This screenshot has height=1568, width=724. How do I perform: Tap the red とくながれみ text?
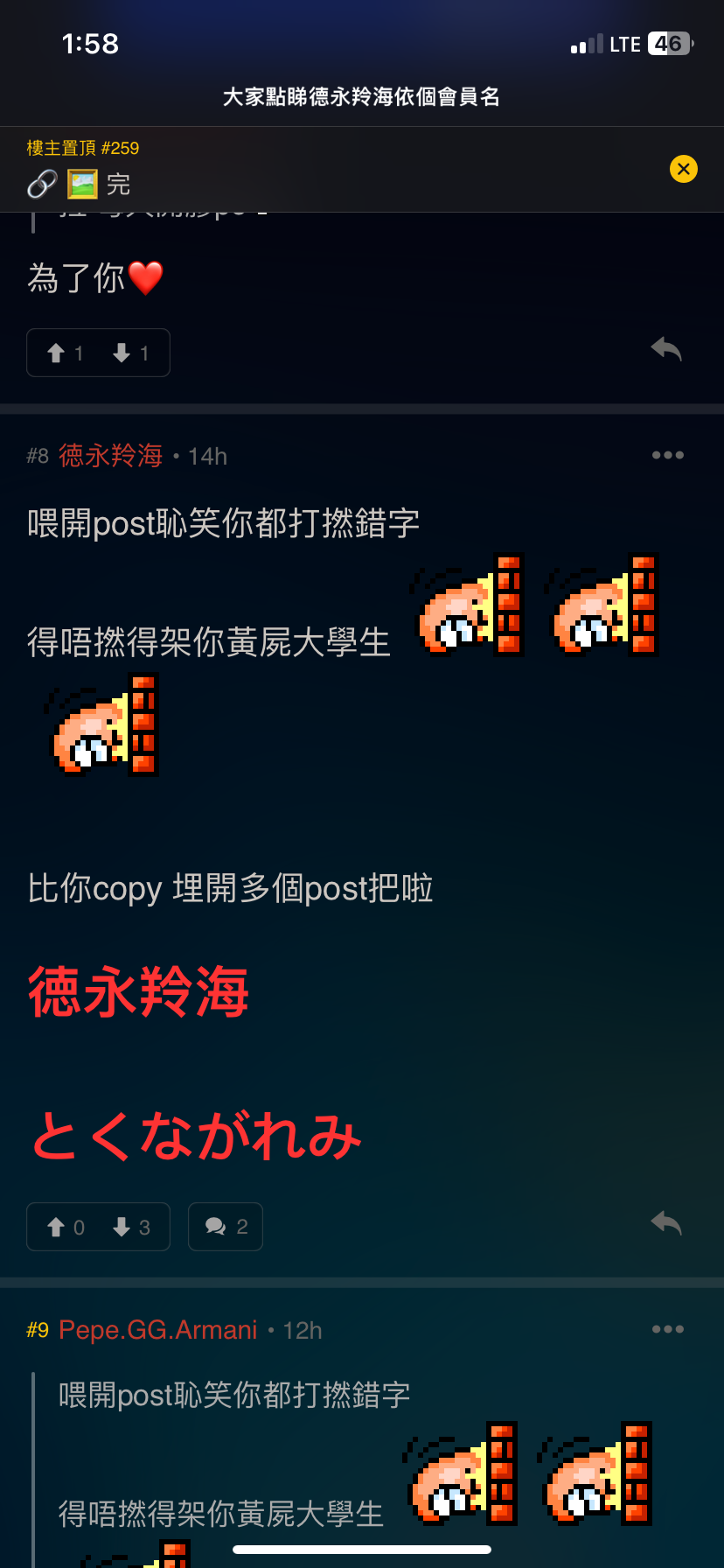point(194,1135)
